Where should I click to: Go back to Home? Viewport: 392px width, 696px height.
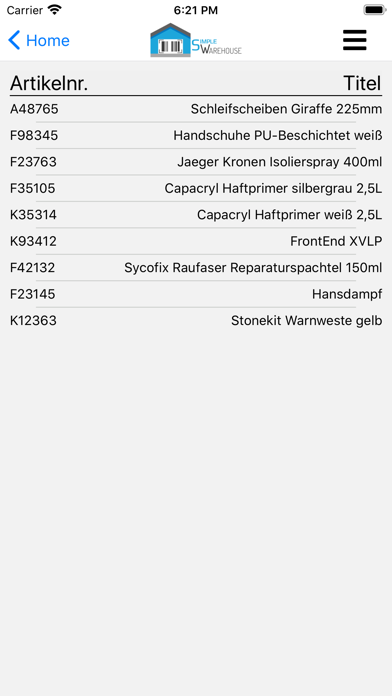[39, 40]
